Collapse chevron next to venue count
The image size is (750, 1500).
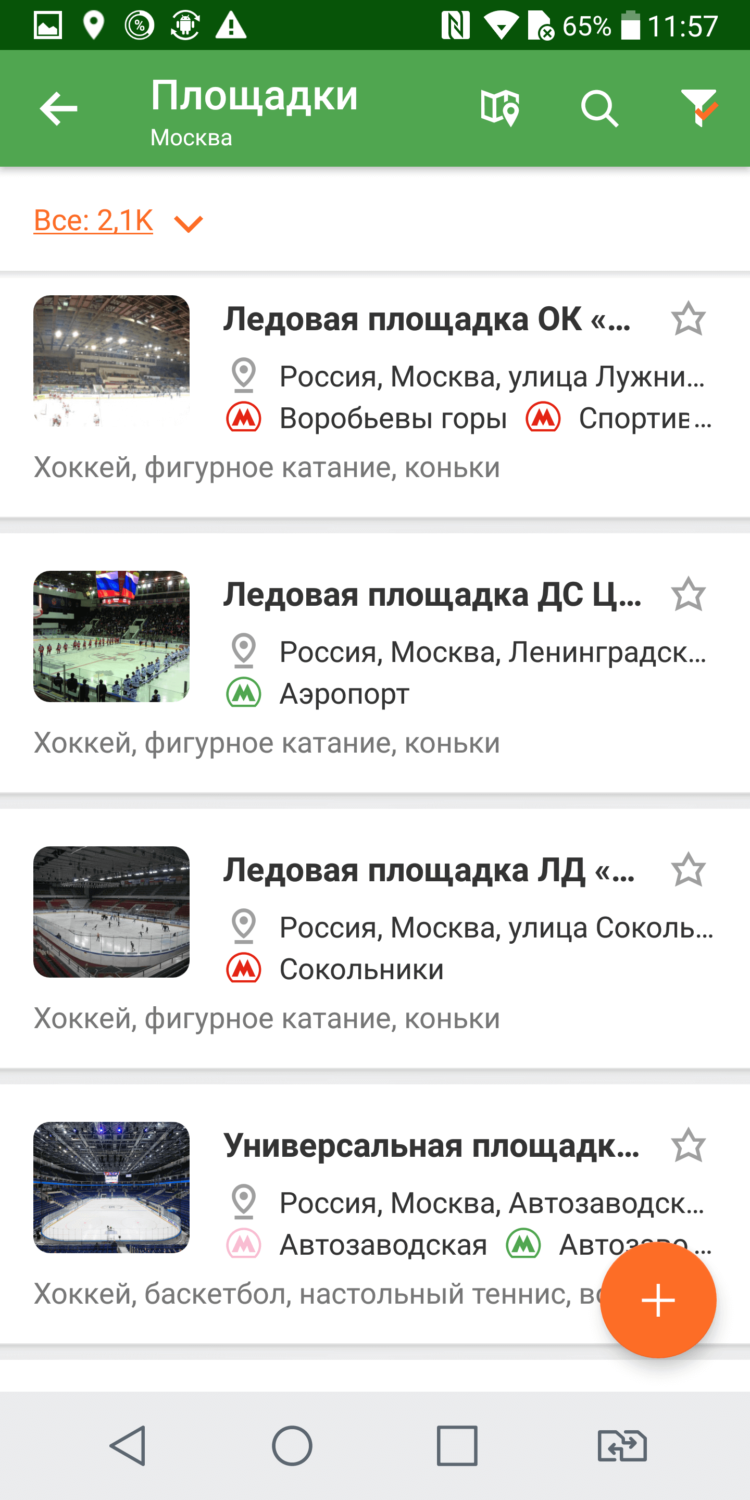(188, 224)
